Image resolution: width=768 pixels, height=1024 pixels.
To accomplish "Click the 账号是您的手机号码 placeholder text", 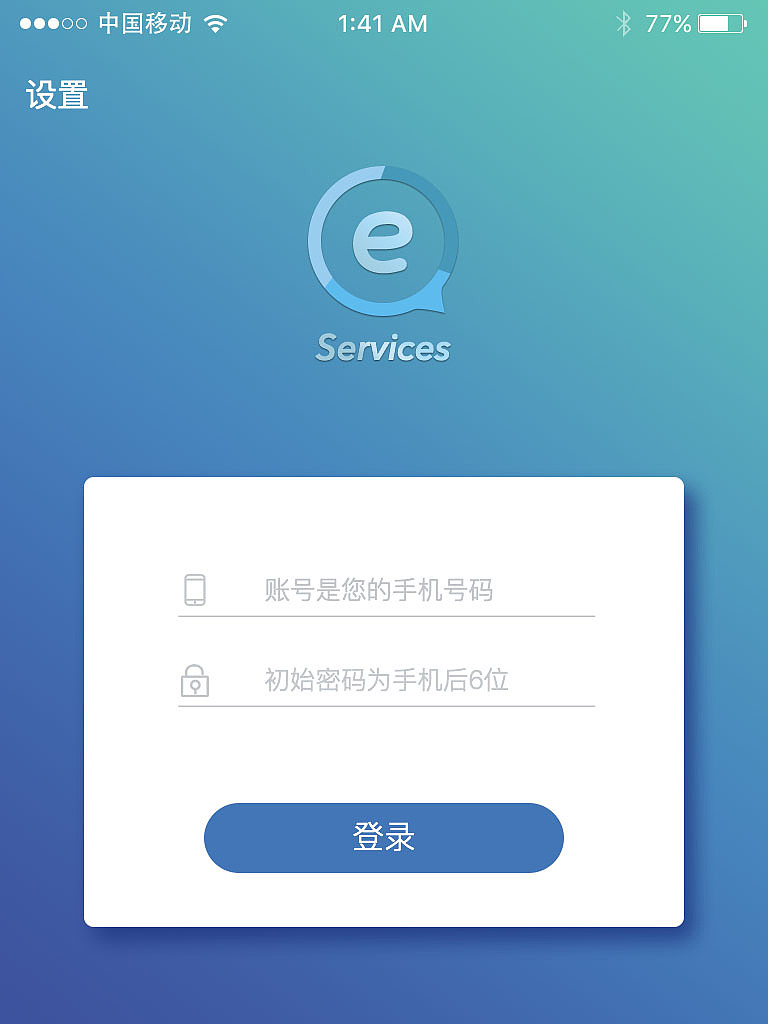I will [x=378, y=590].
